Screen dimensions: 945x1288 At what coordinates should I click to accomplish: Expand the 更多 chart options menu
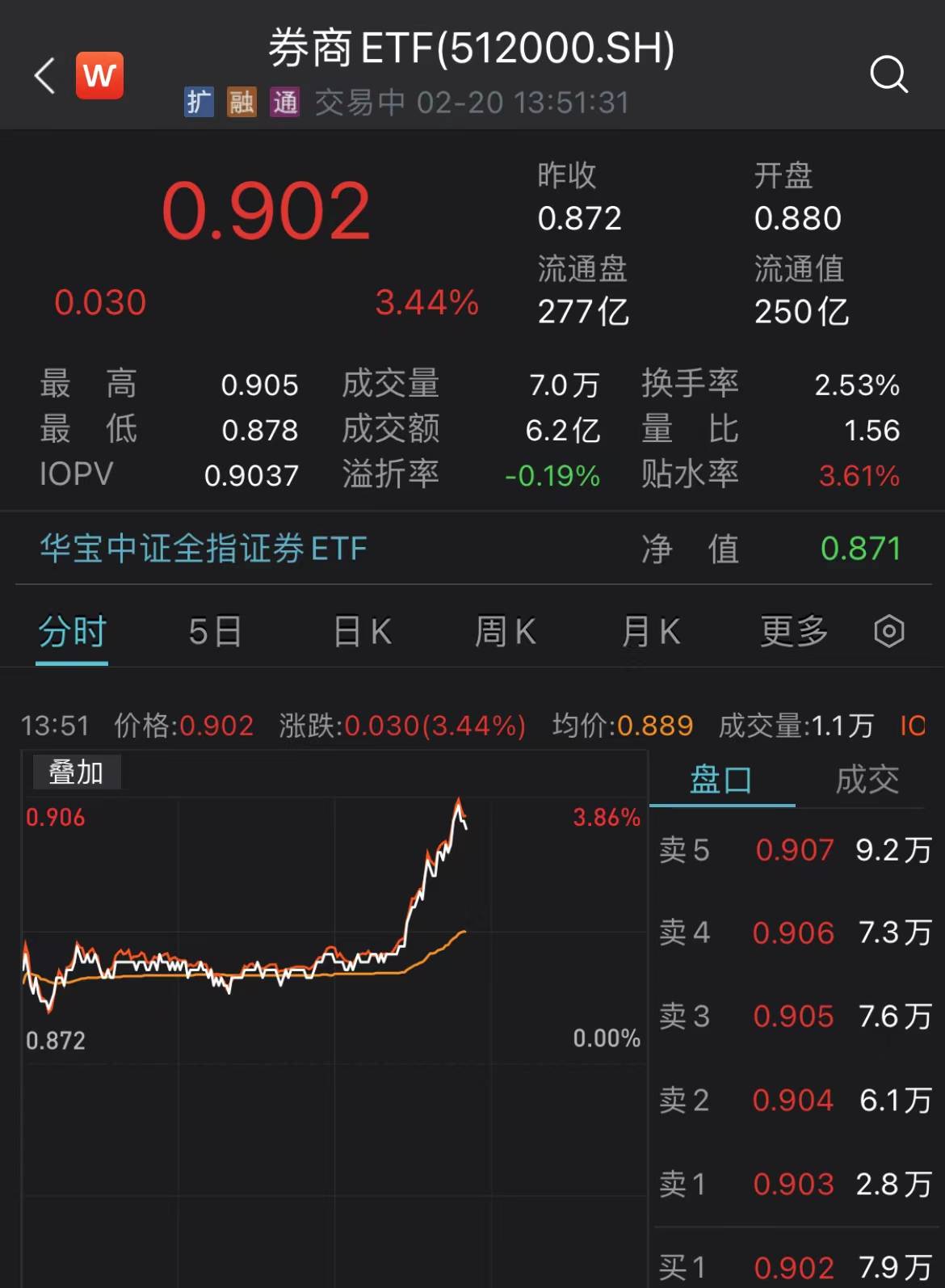795,633
